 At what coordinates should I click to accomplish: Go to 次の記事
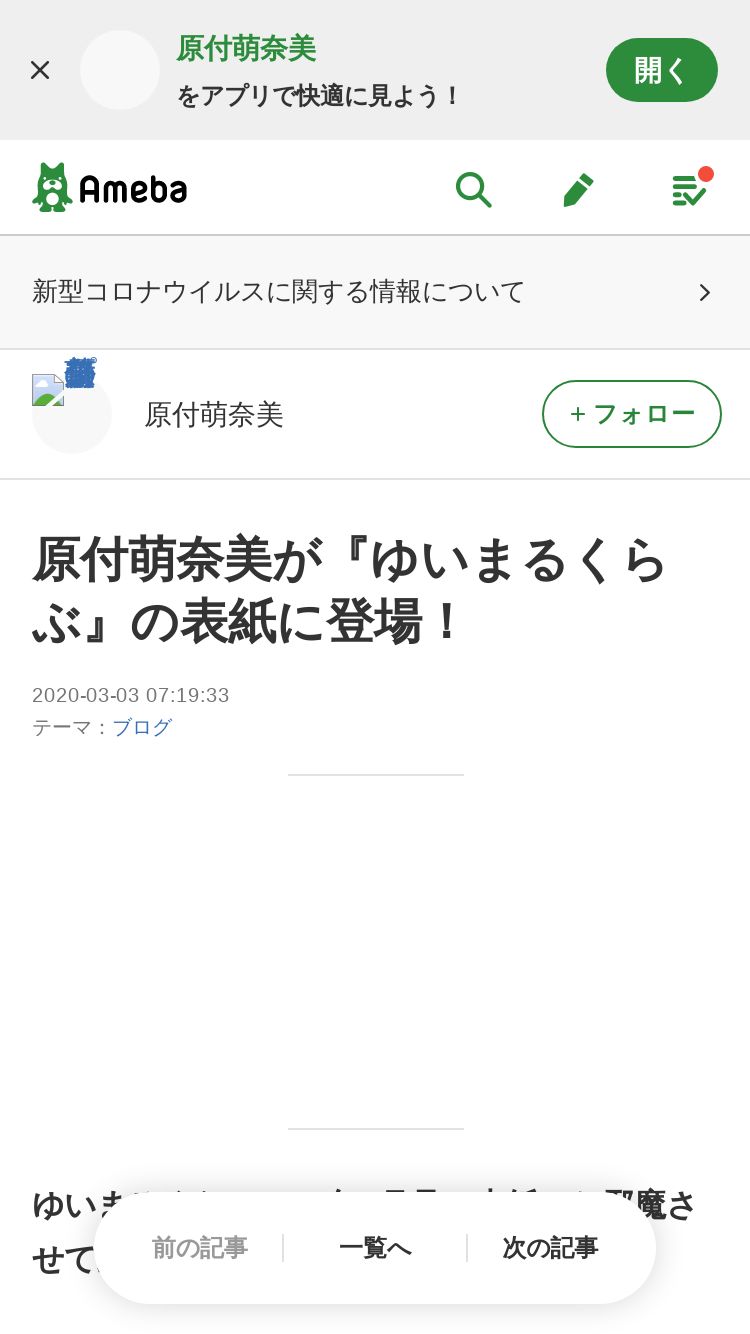pos(550,1248)
